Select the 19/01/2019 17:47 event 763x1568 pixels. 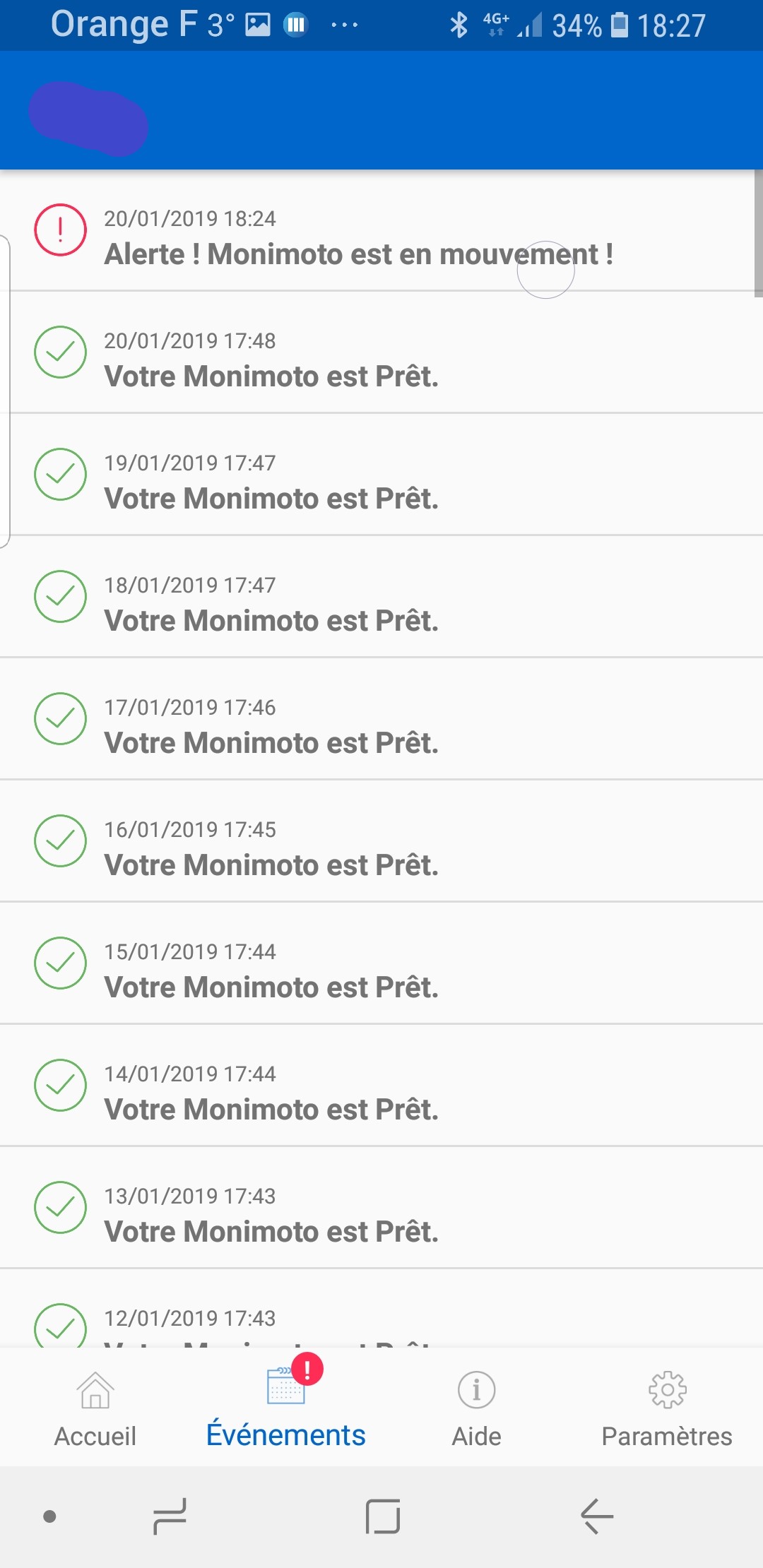(381, 475)
